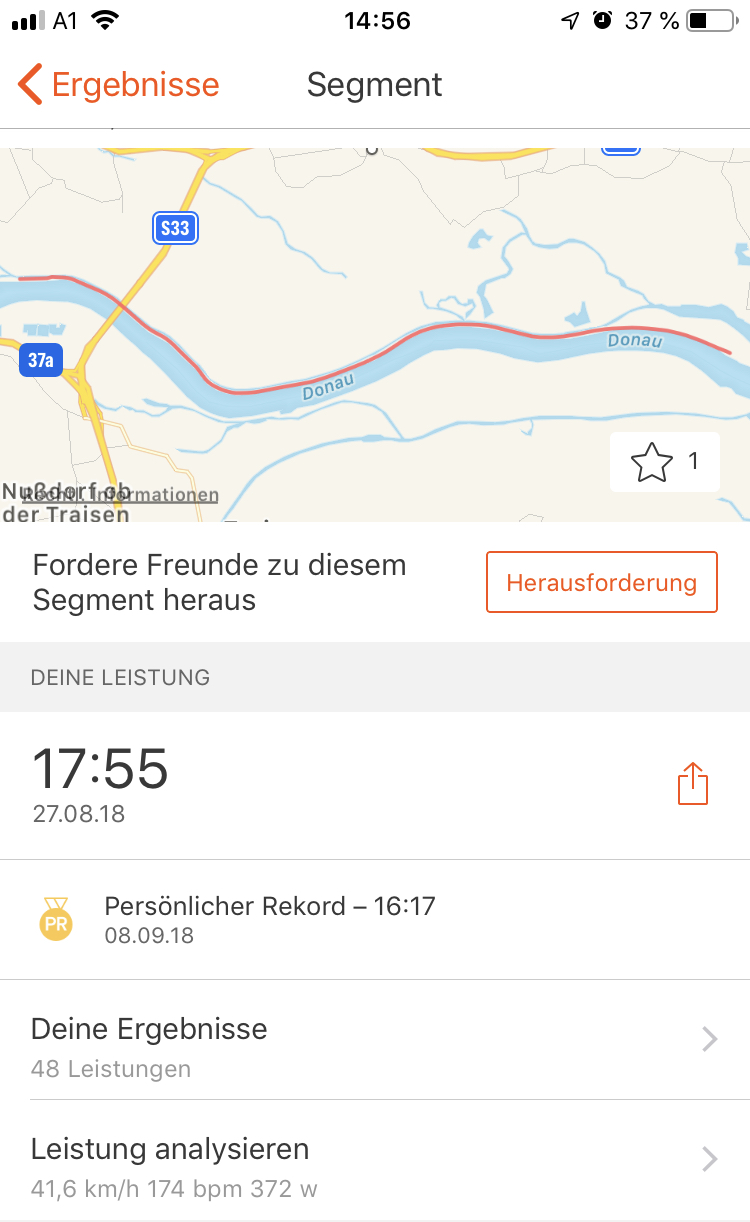Open Deine Ergebnisse list

(x=375, y=1040)
